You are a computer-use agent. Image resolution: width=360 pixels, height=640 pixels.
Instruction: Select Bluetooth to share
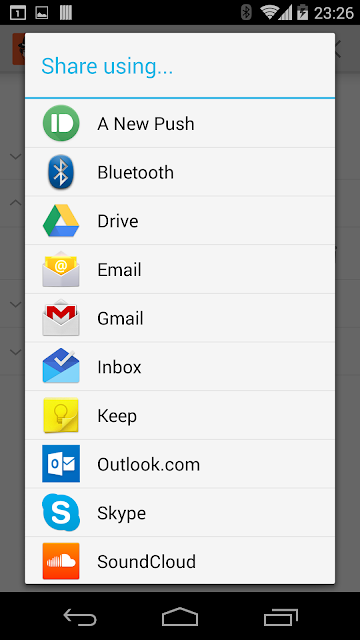coord(180,172)
